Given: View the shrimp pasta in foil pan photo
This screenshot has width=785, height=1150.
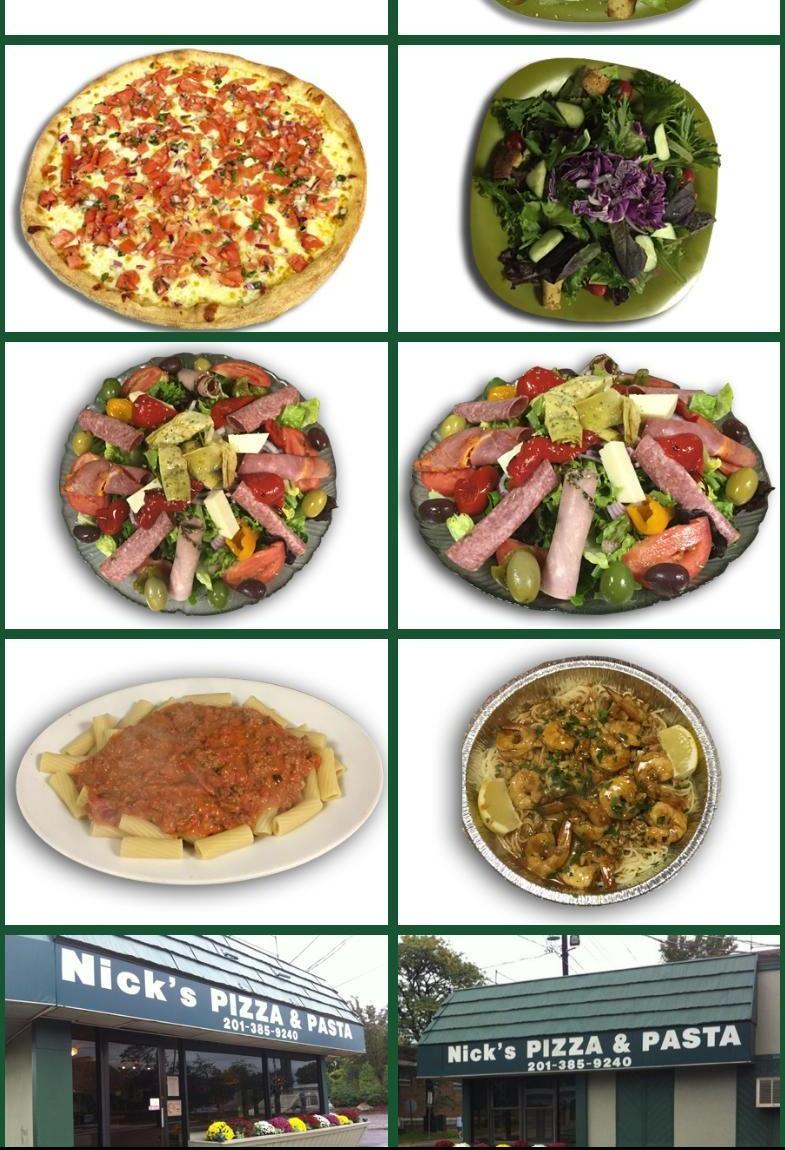Looking at the screenshot, I should pos(589,782).
